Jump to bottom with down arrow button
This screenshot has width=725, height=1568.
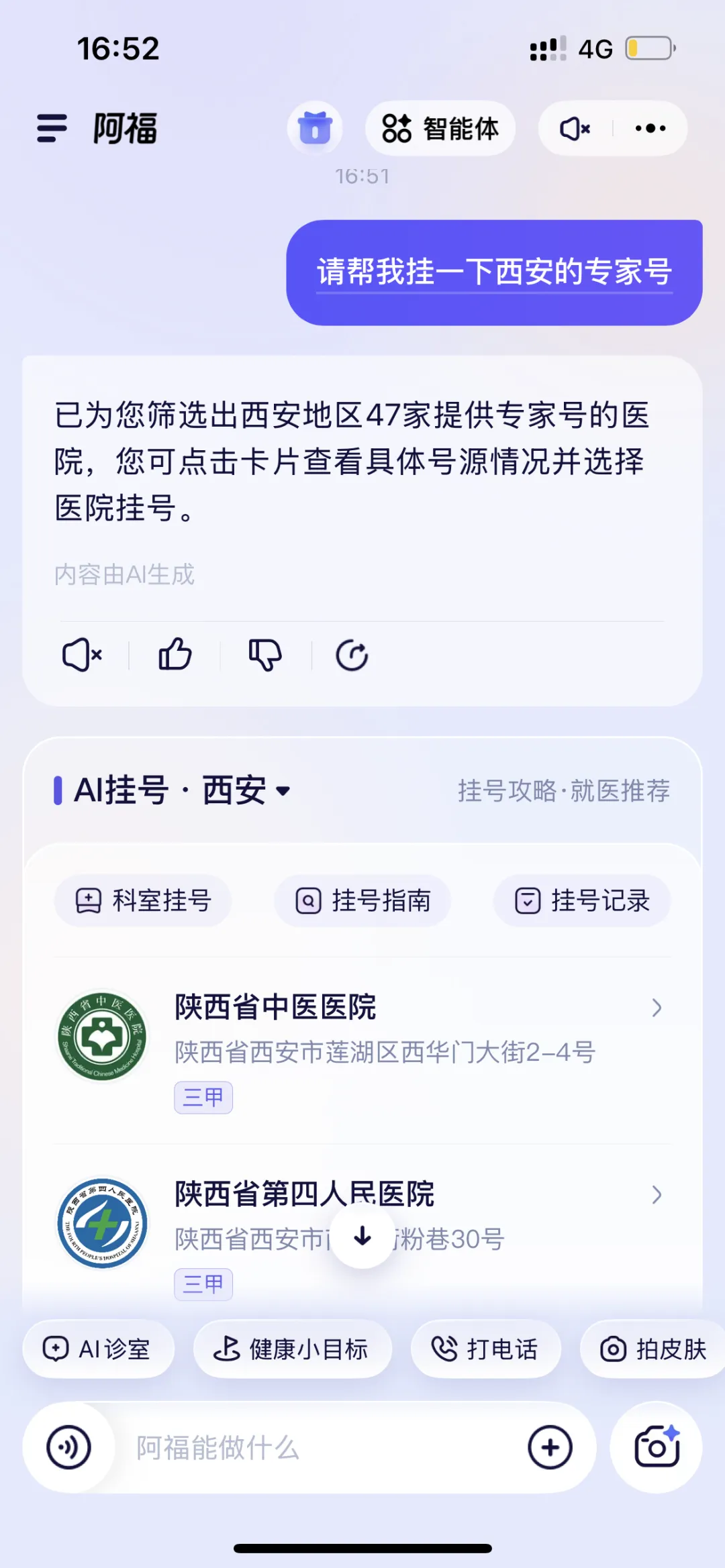point(362,1236)
